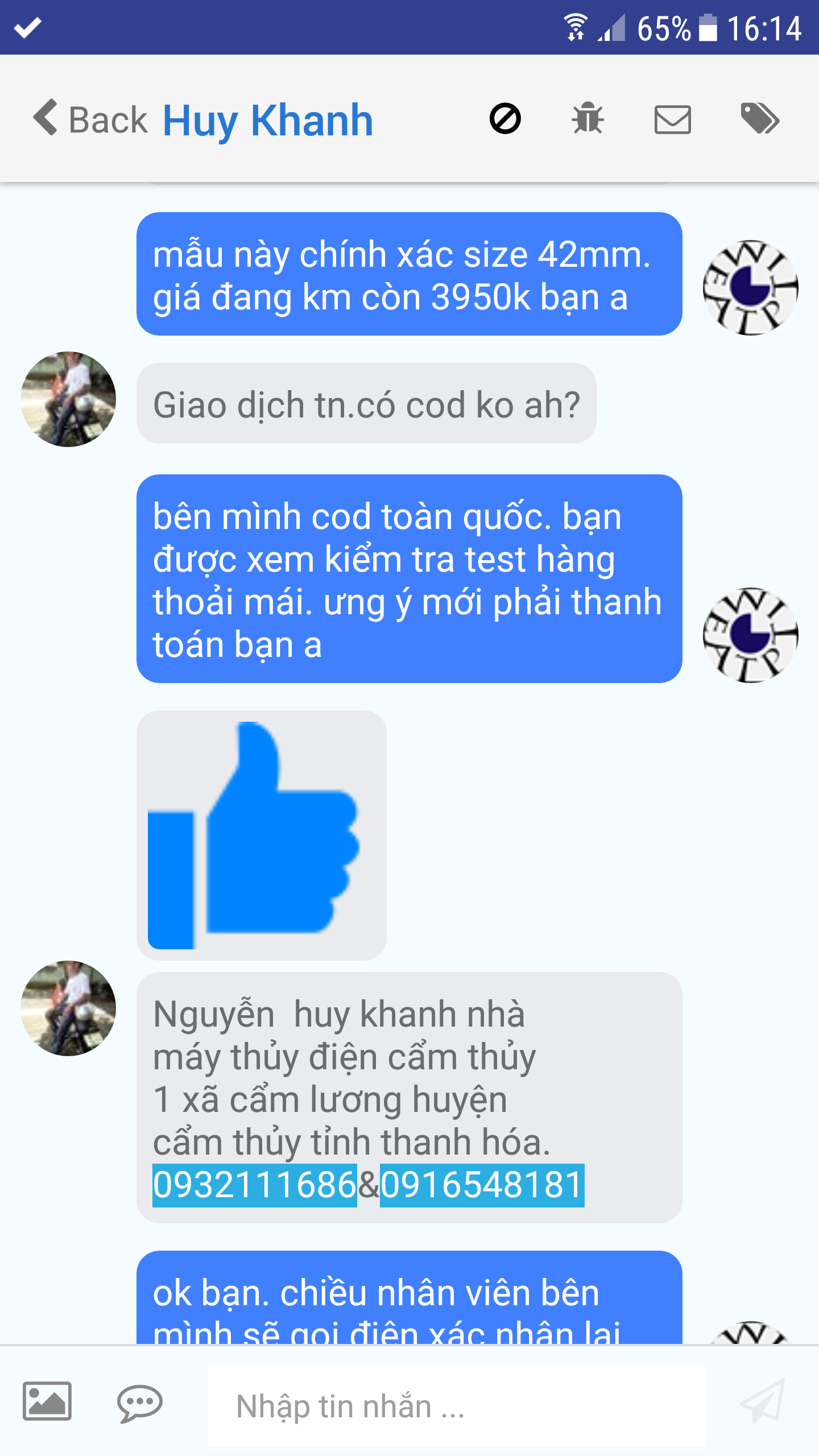
Task: Block this conversation with the ban icon
Action: tap(505, 119)
